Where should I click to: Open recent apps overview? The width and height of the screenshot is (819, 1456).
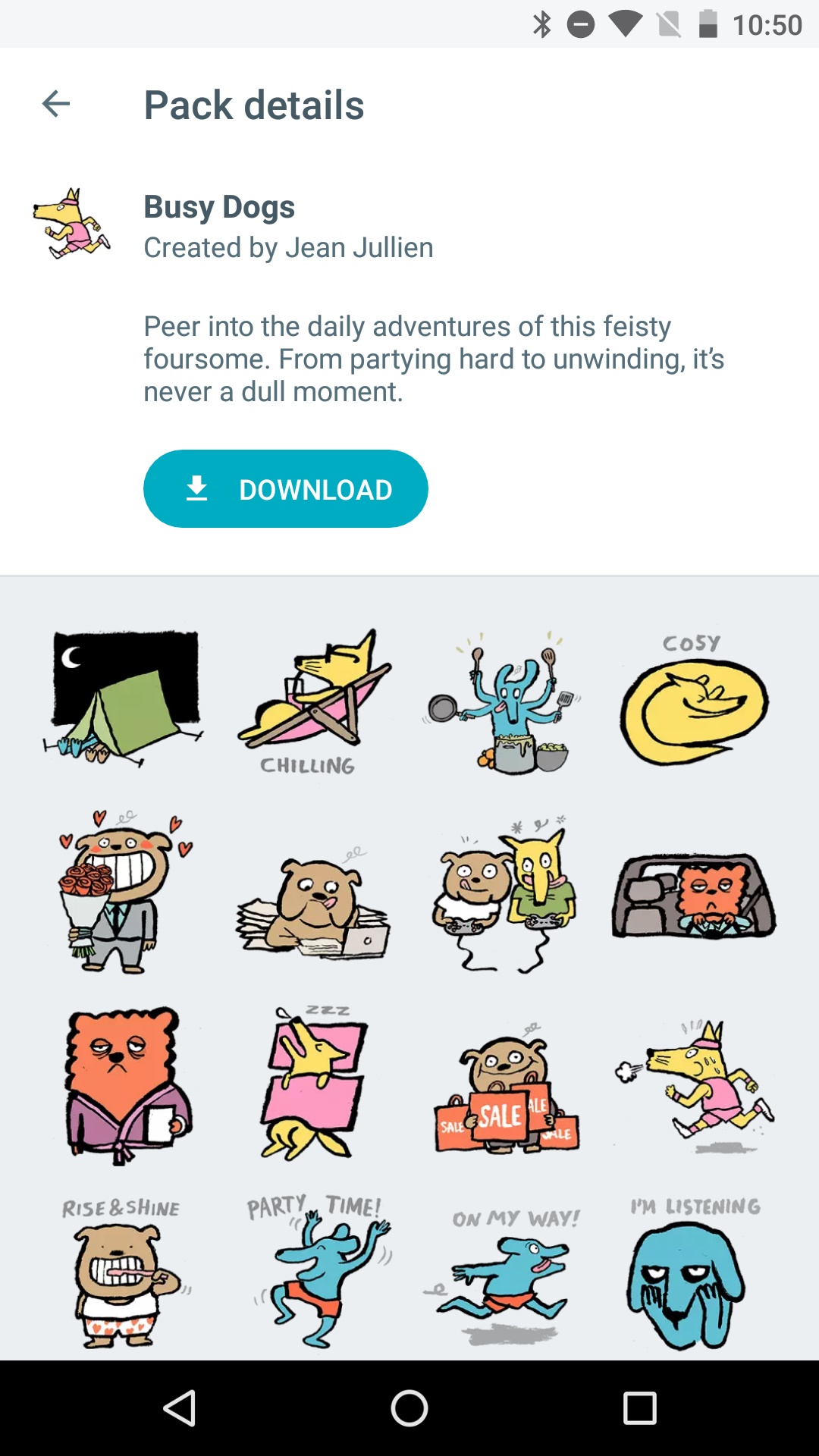coord(639,1408)
